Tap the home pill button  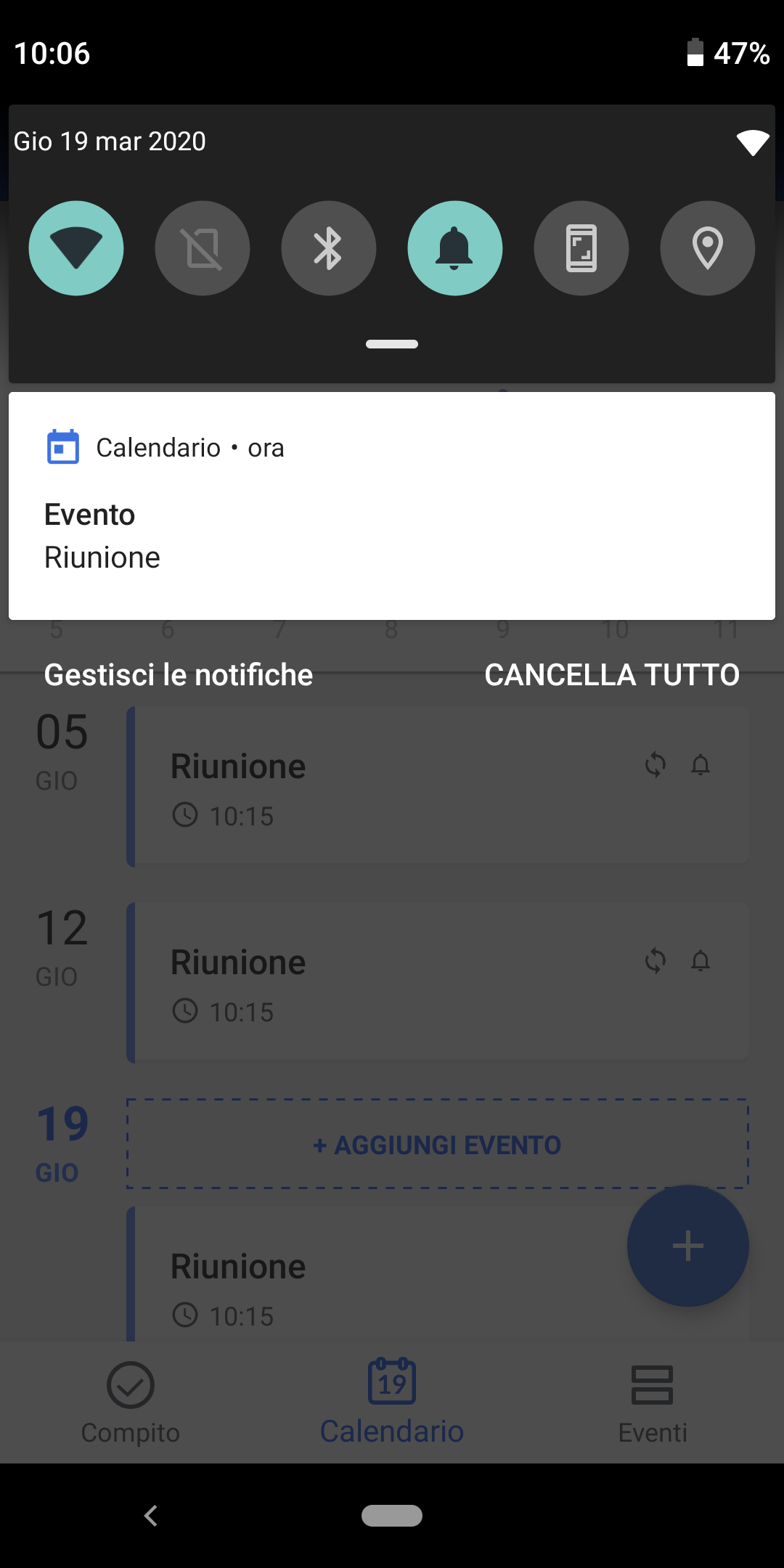coord(392,1516)
